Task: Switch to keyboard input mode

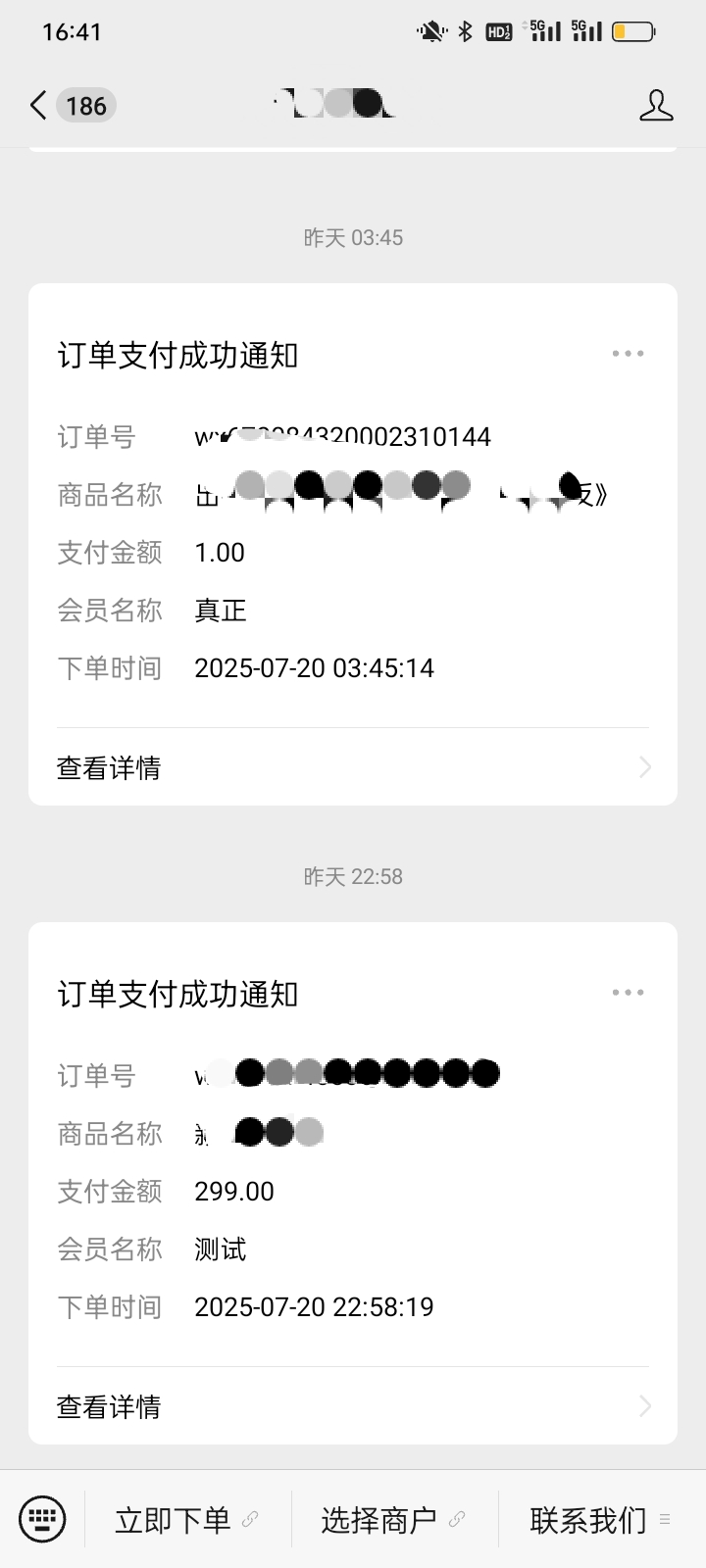Action: pos(42,1520)
